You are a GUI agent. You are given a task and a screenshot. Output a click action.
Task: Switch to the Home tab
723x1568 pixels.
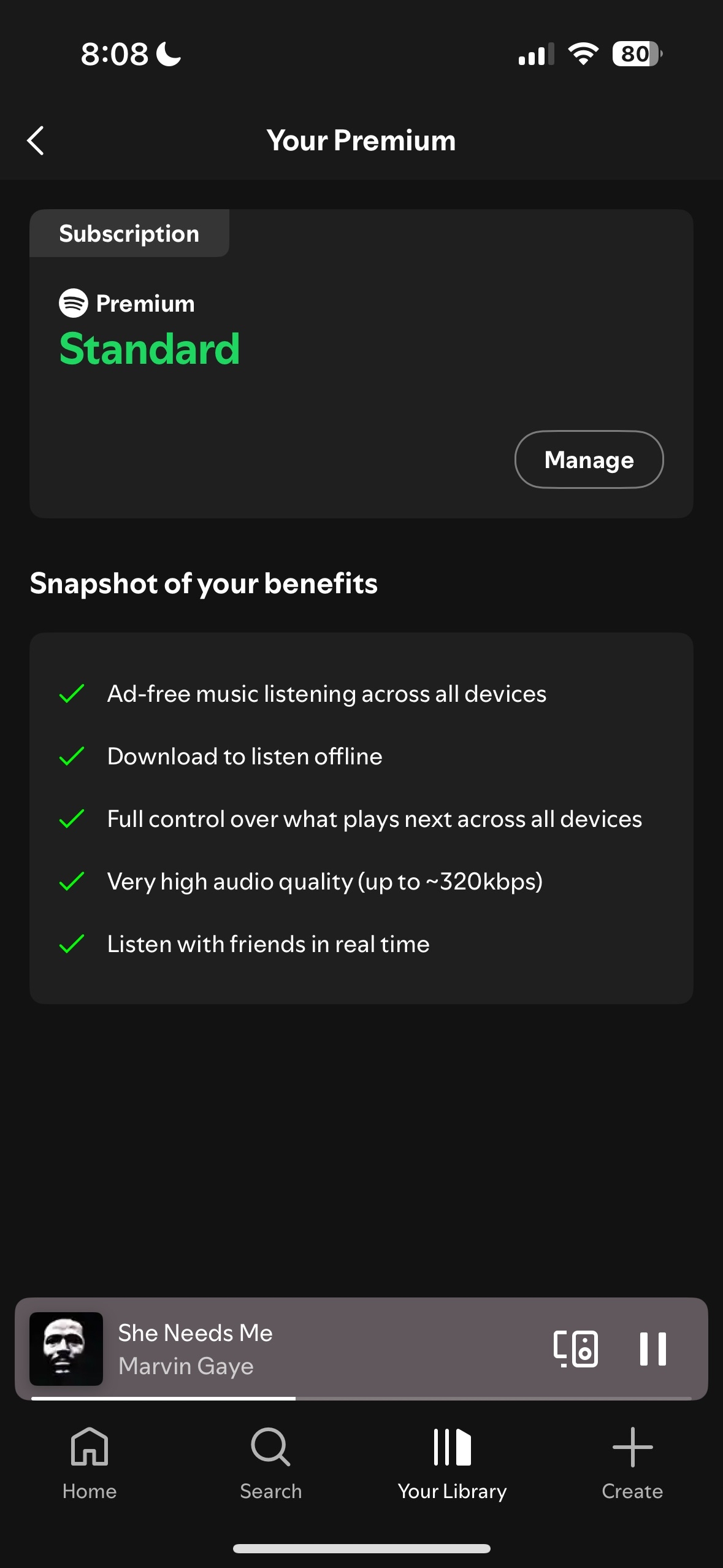[x=90, y=1463]
